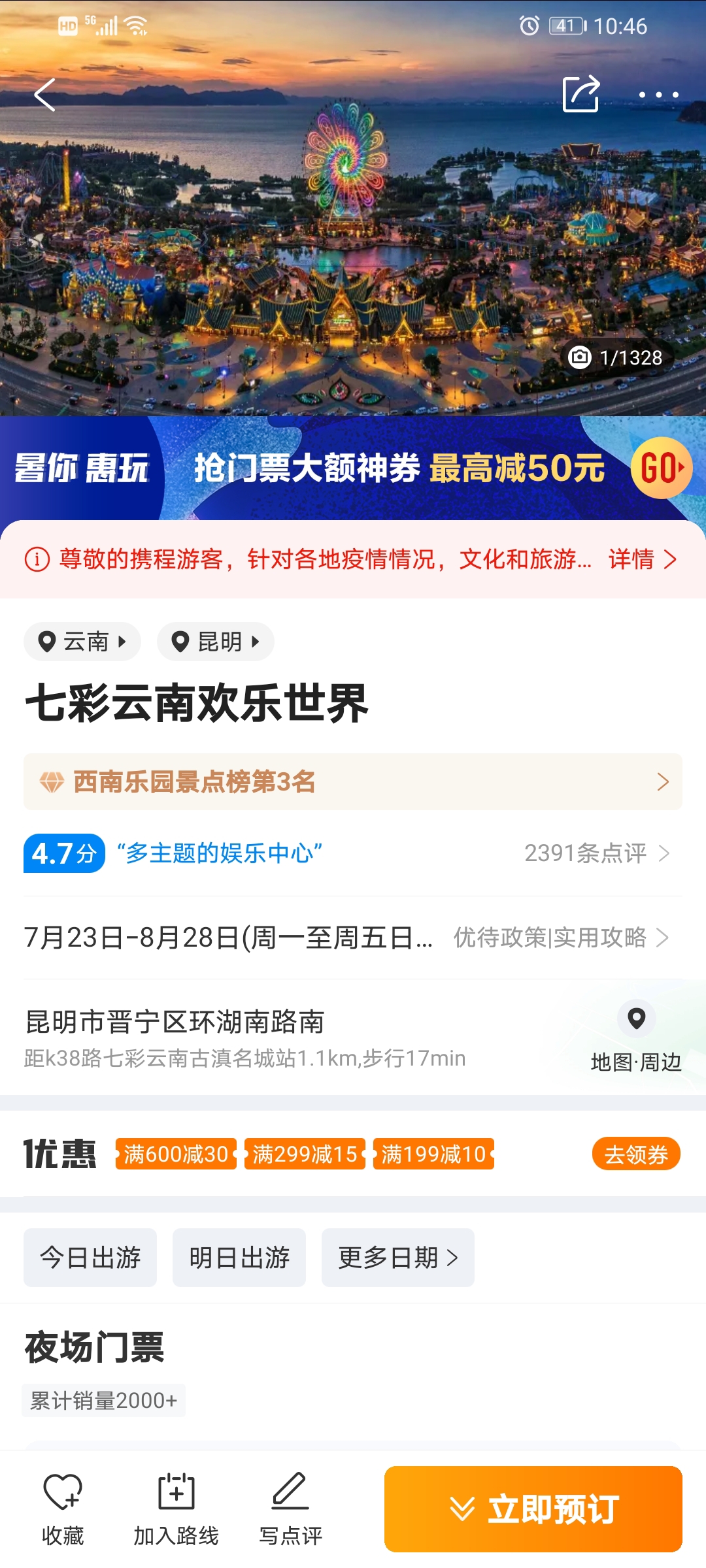
Task: View 详情 of the epidemic notice
Action: pyautogui.click(x=643, y=559)
